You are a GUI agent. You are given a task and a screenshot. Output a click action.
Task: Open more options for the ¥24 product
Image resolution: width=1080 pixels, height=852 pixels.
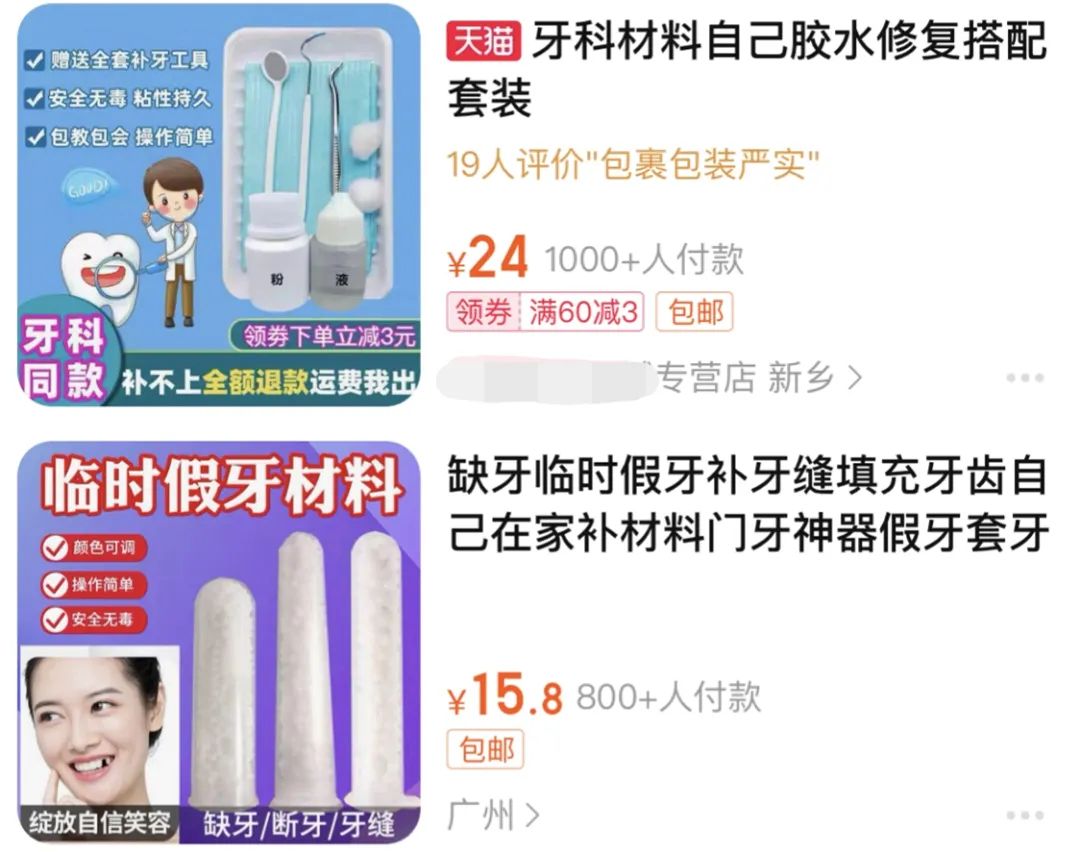(x=1025, y=379)
